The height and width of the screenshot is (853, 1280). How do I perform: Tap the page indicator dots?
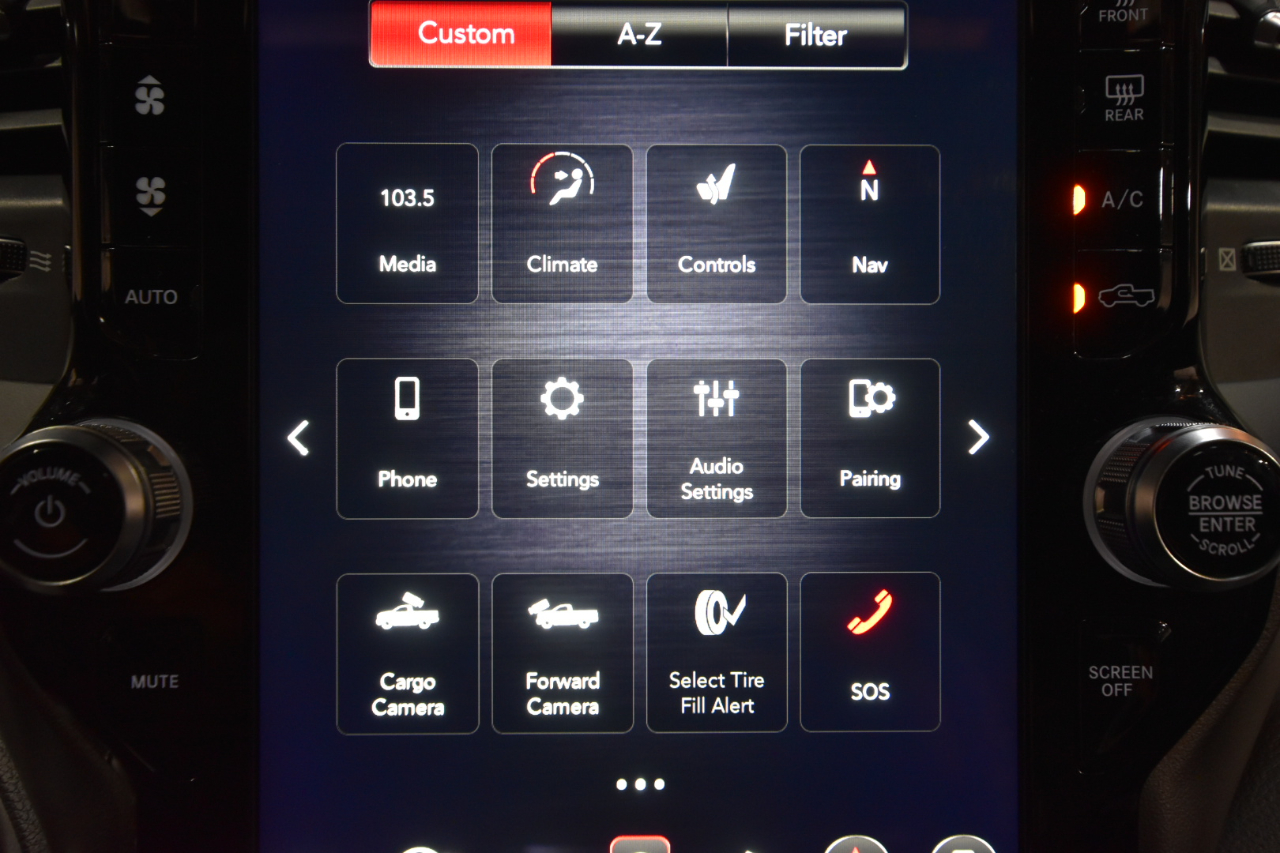[x=640, y=784]
